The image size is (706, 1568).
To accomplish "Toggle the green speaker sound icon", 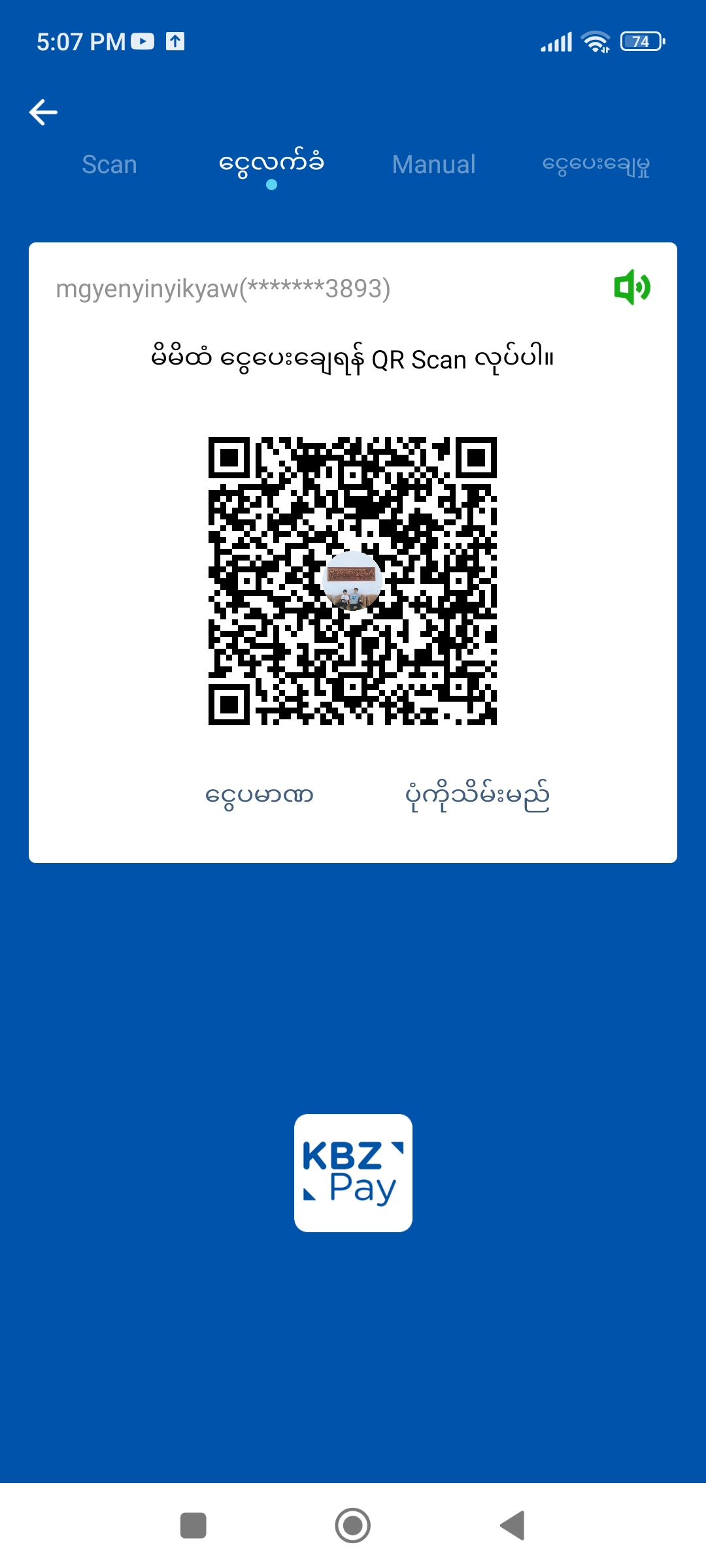I will pos(631,287).
